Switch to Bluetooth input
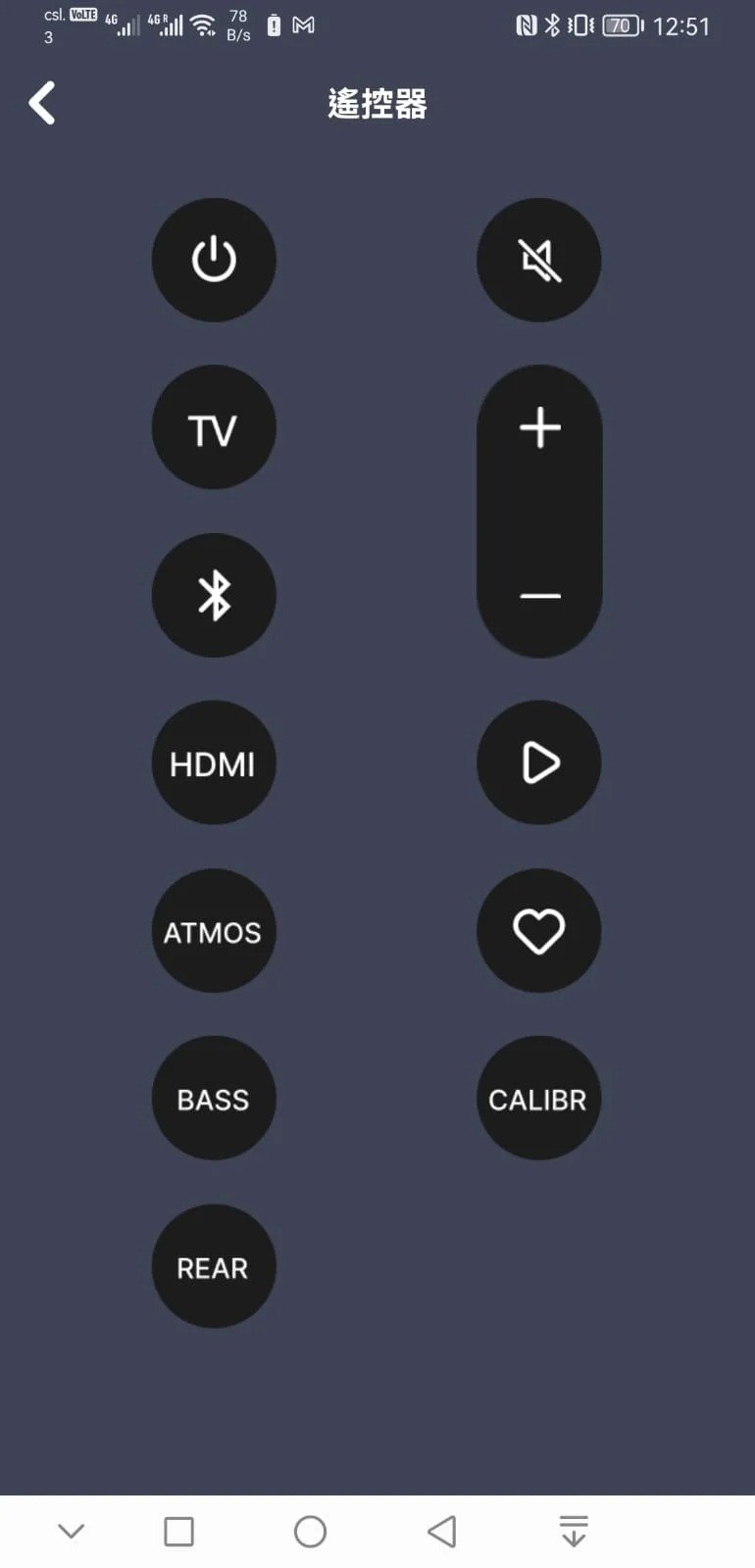This screenshot has height=1568, width=755. coord(214,596)
